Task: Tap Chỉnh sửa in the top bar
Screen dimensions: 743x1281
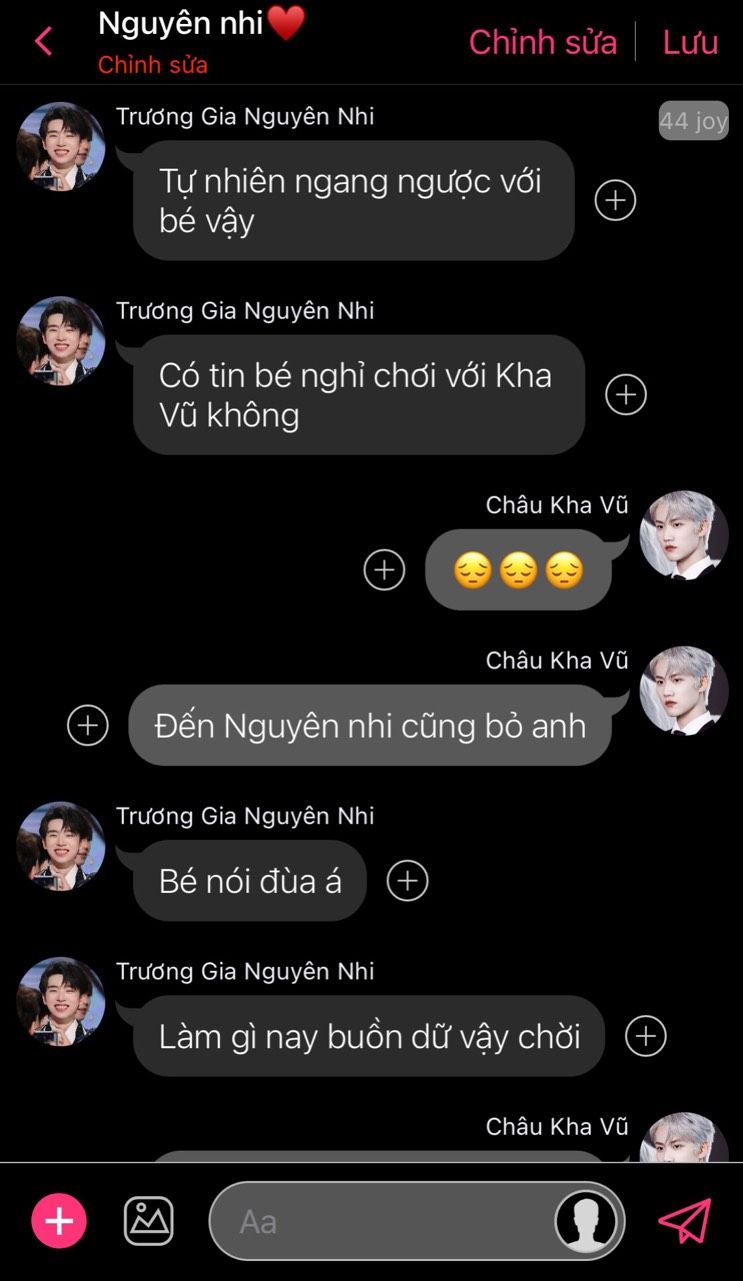Action: [542, 42]
